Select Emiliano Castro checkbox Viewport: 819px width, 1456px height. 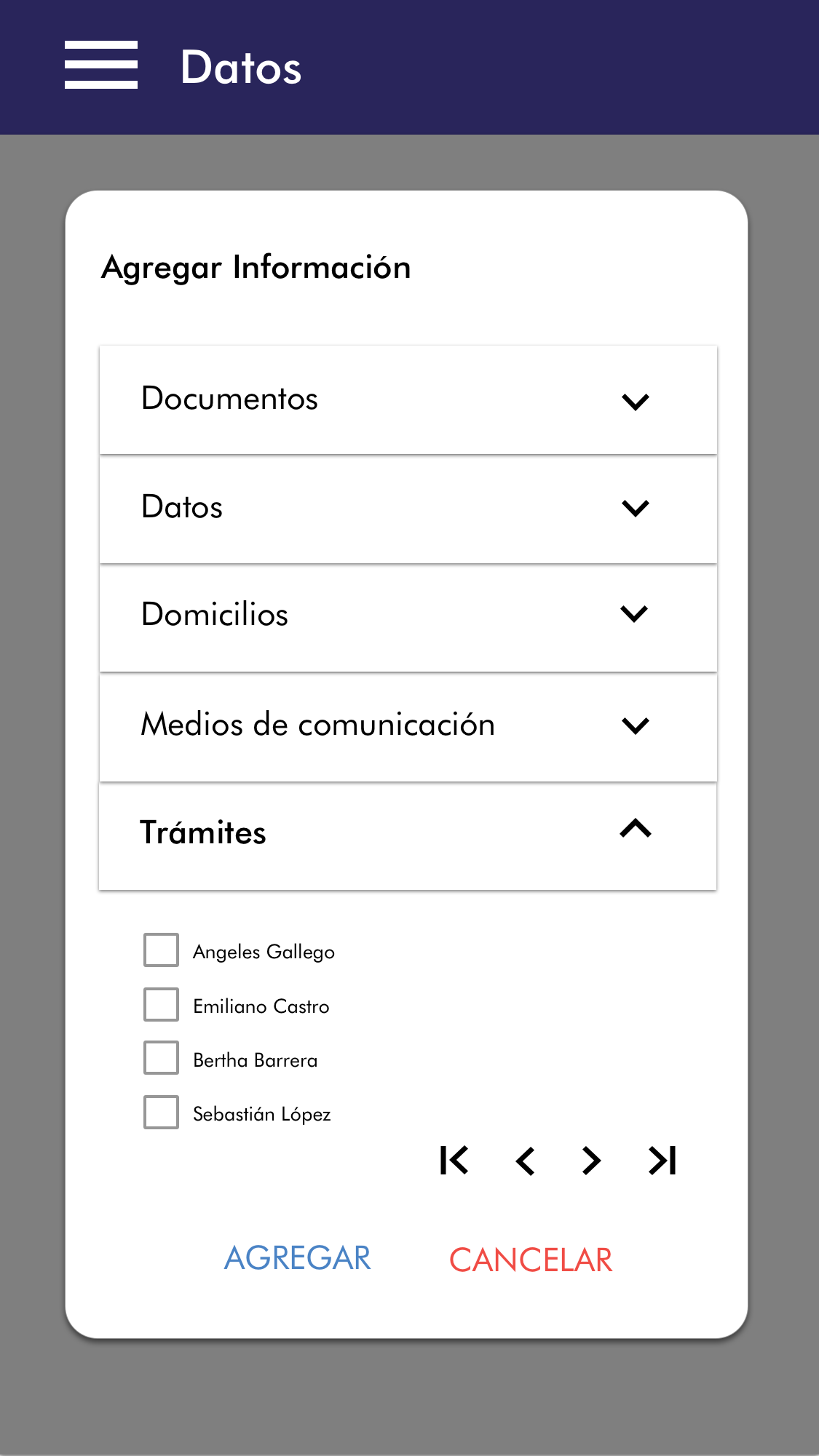click(x=161, y=1005)
